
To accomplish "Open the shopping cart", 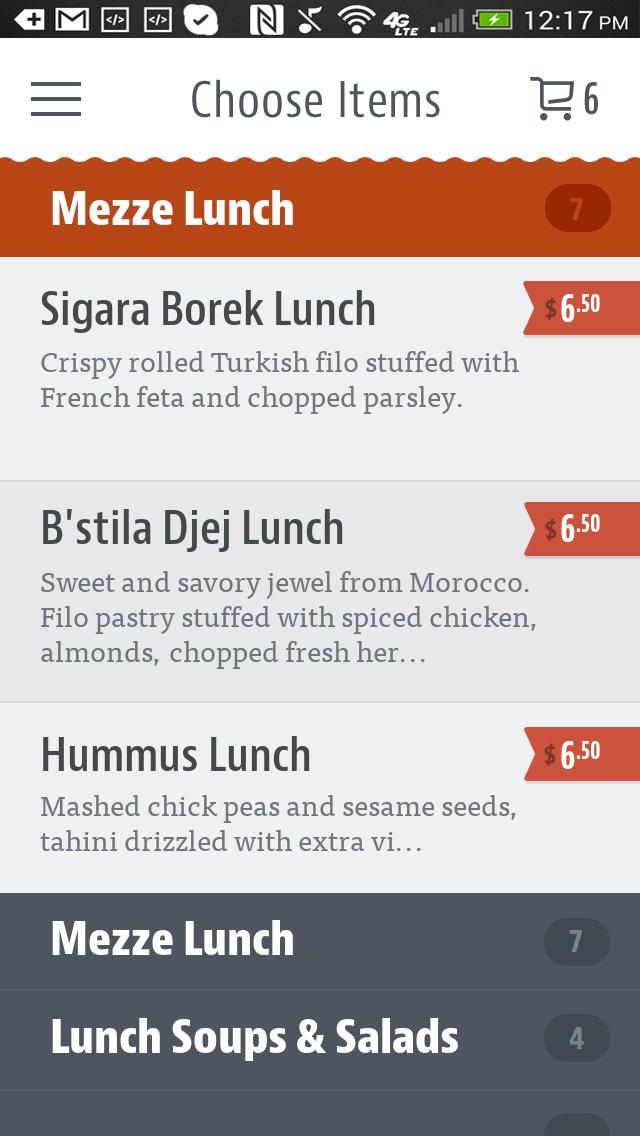I will pos(563,99).
